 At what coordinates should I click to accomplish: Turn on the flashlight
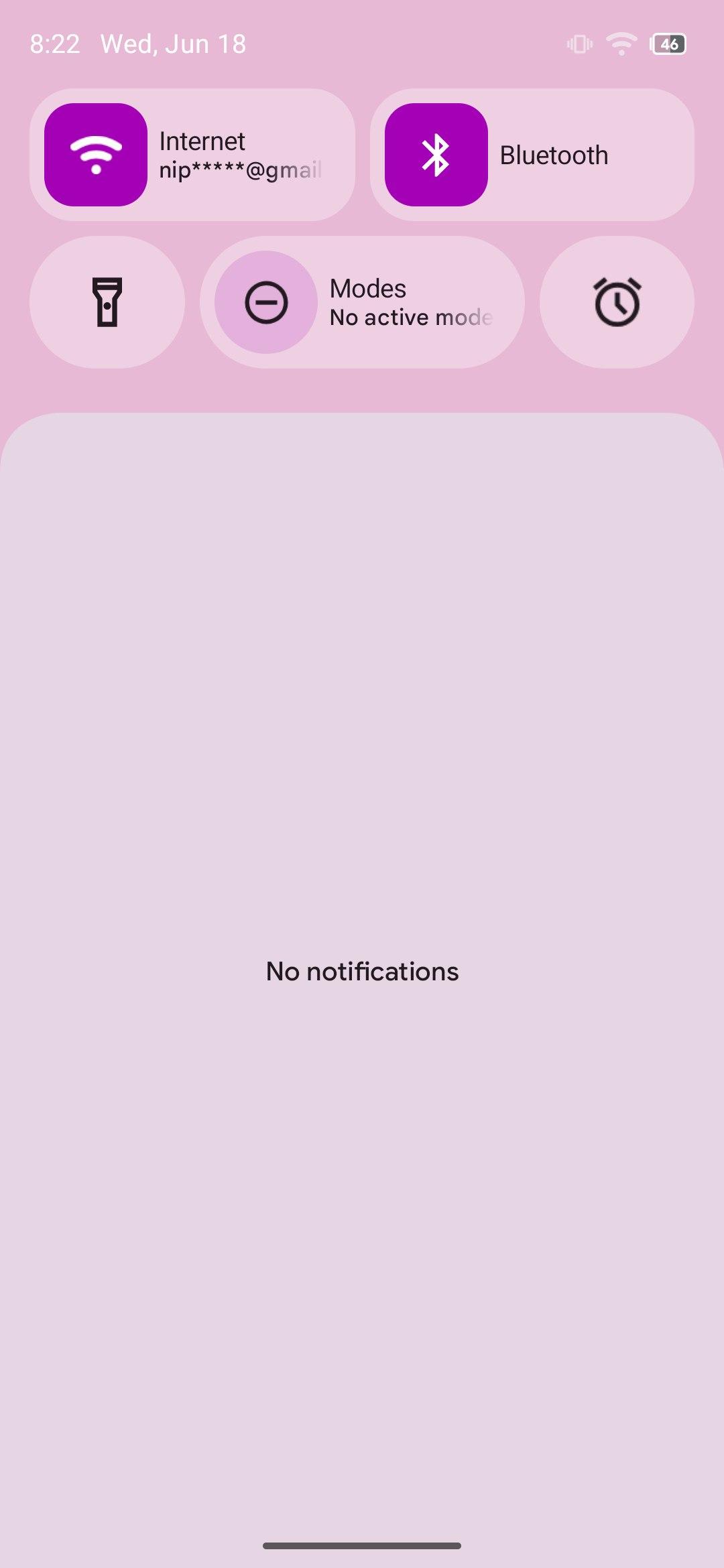(107, 302)
